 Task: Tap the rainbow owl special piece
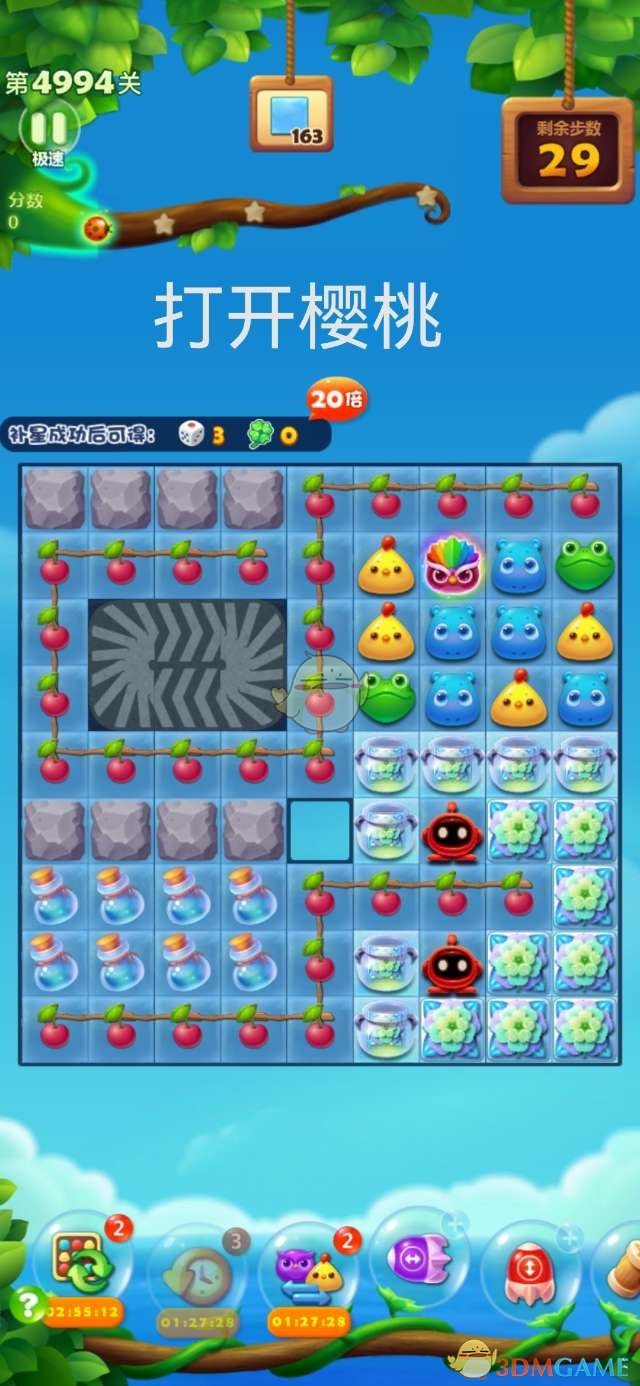pyautogui.click(x=453, y=566)
